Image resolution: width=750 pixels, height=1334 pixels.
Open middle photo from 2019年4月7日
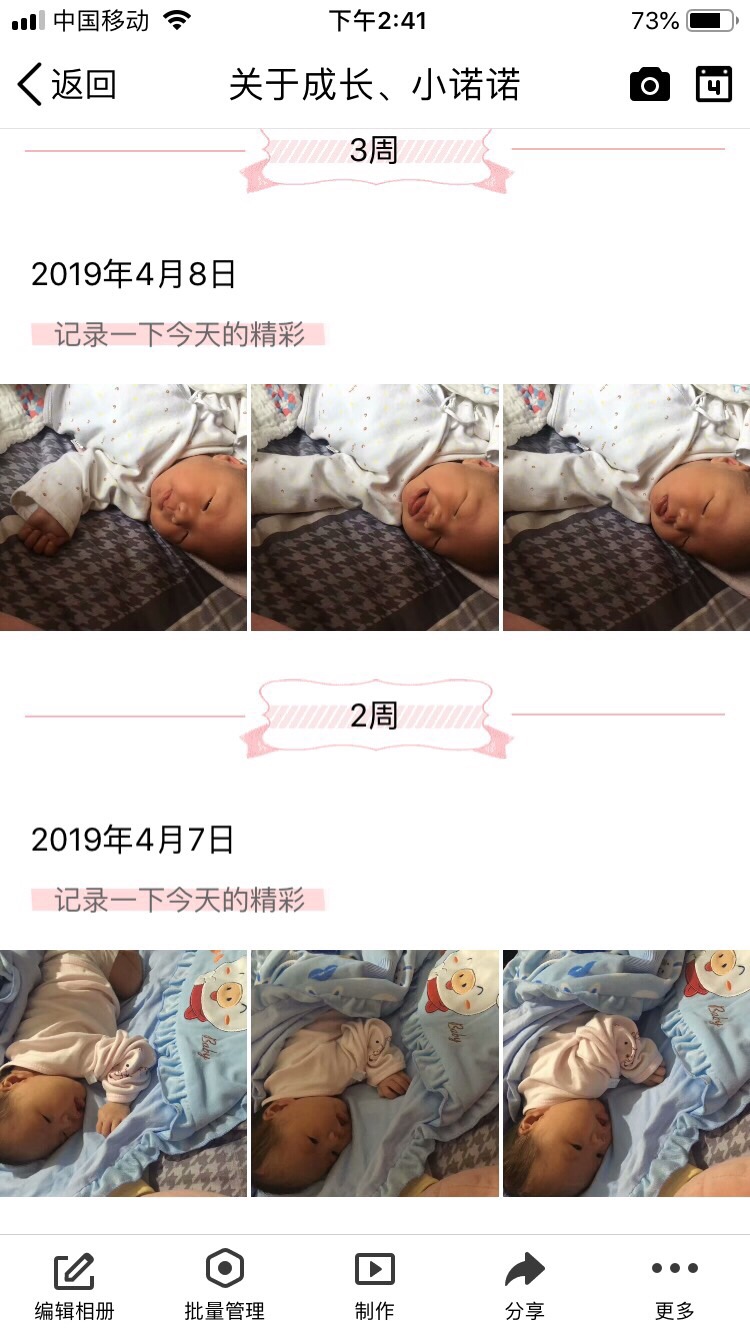[375, 1073]
